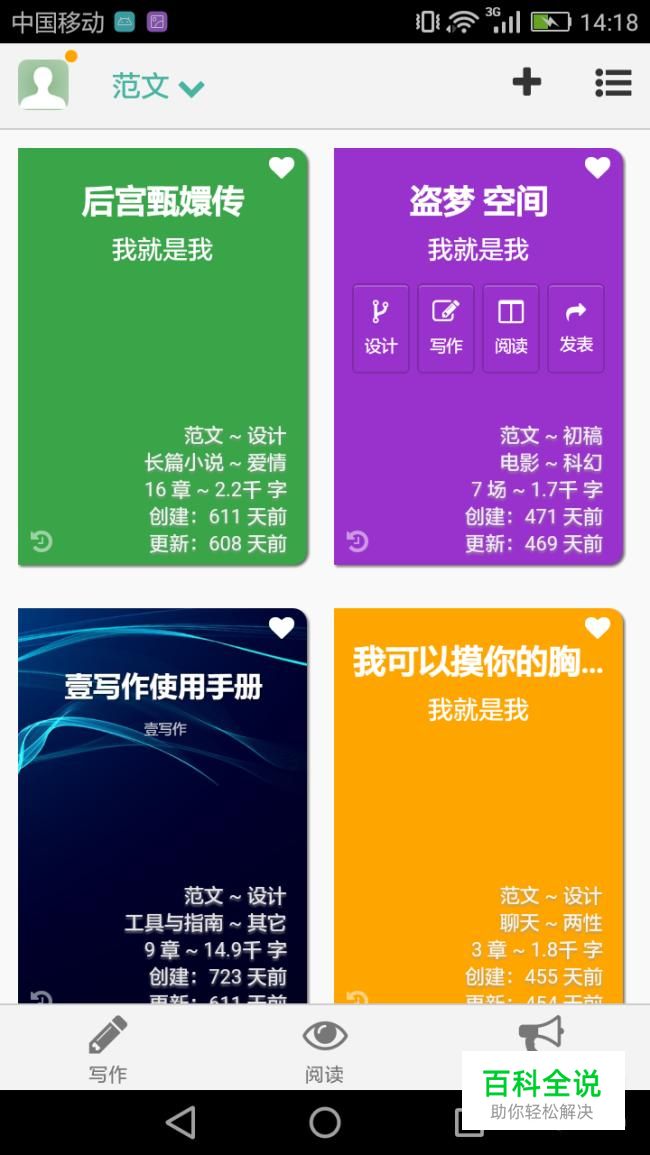
Task: Switch to the 阅读 bottom tab
Action: tap(325, 1048)
